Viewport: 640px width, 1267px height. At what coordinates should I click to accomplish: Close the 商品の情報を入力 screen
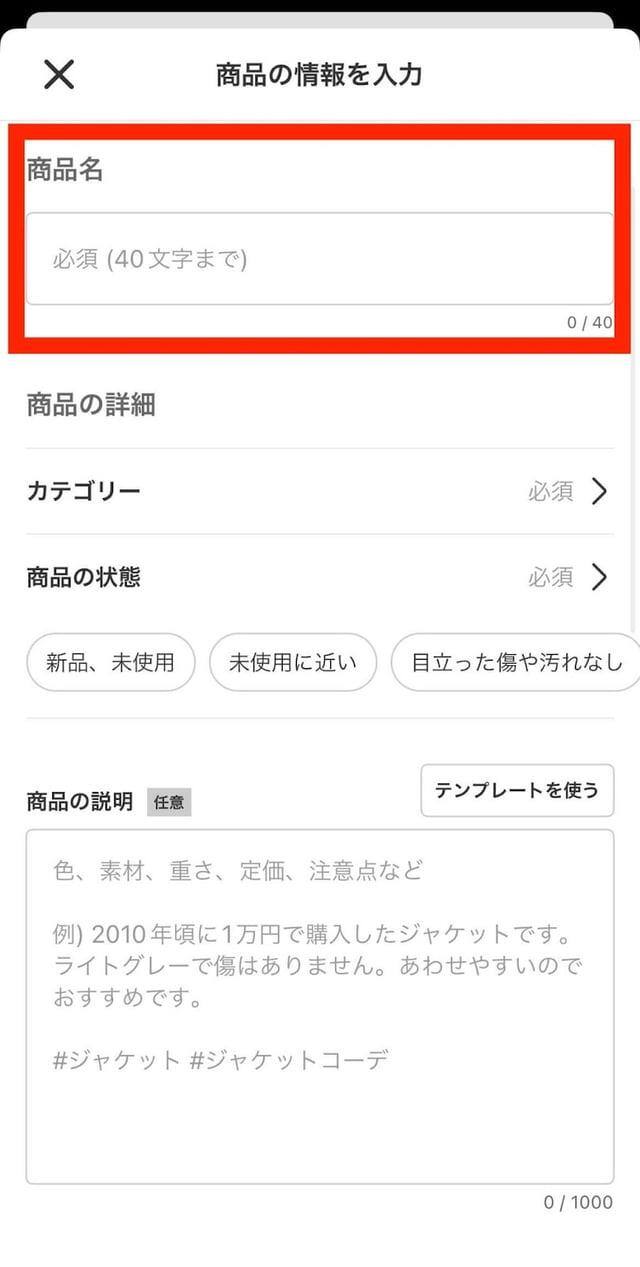[59, 74]
